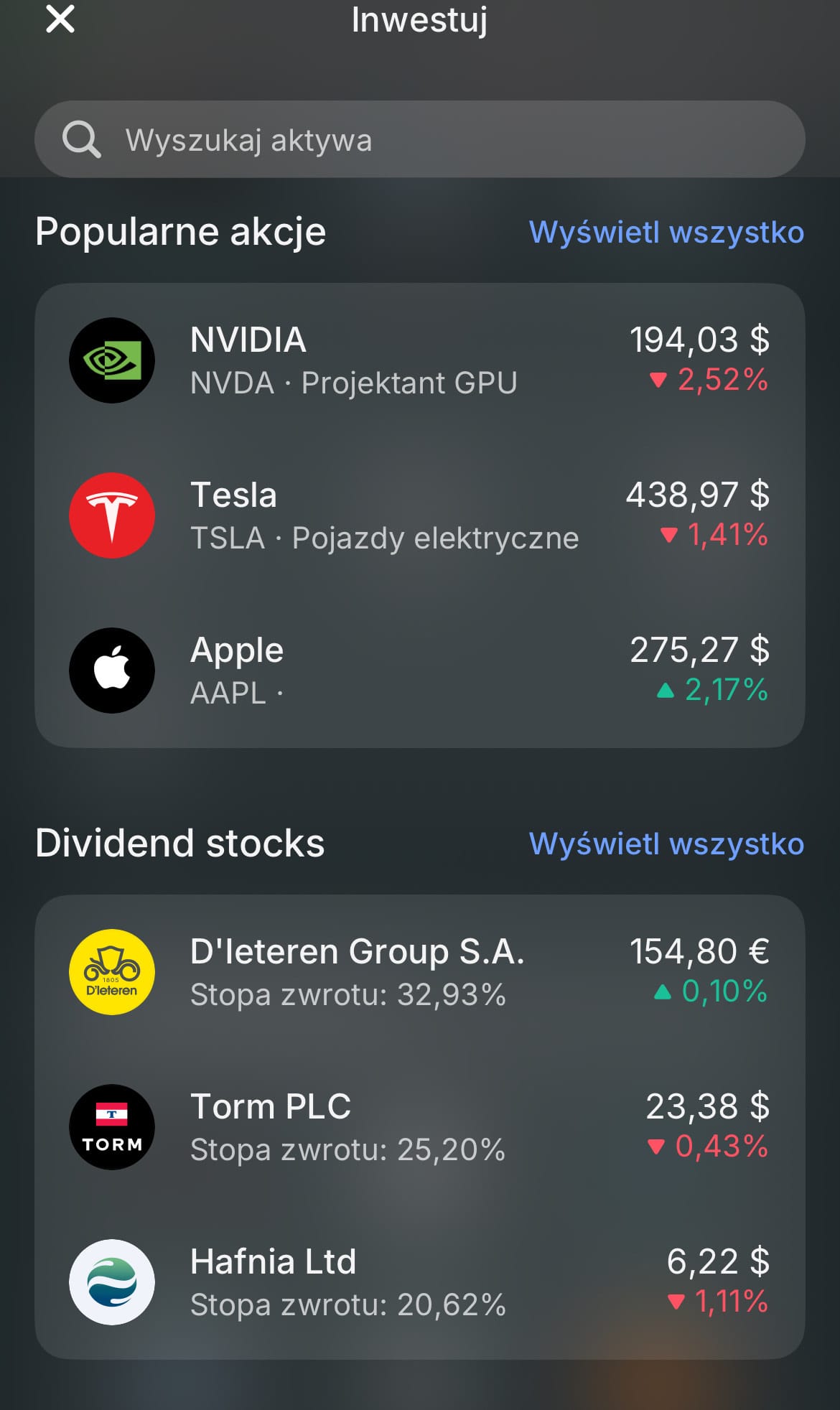Select Hafnia Ltd stock
Image resolution: width=840 pixels, height=1410 pixels.
coord(419,1282)
